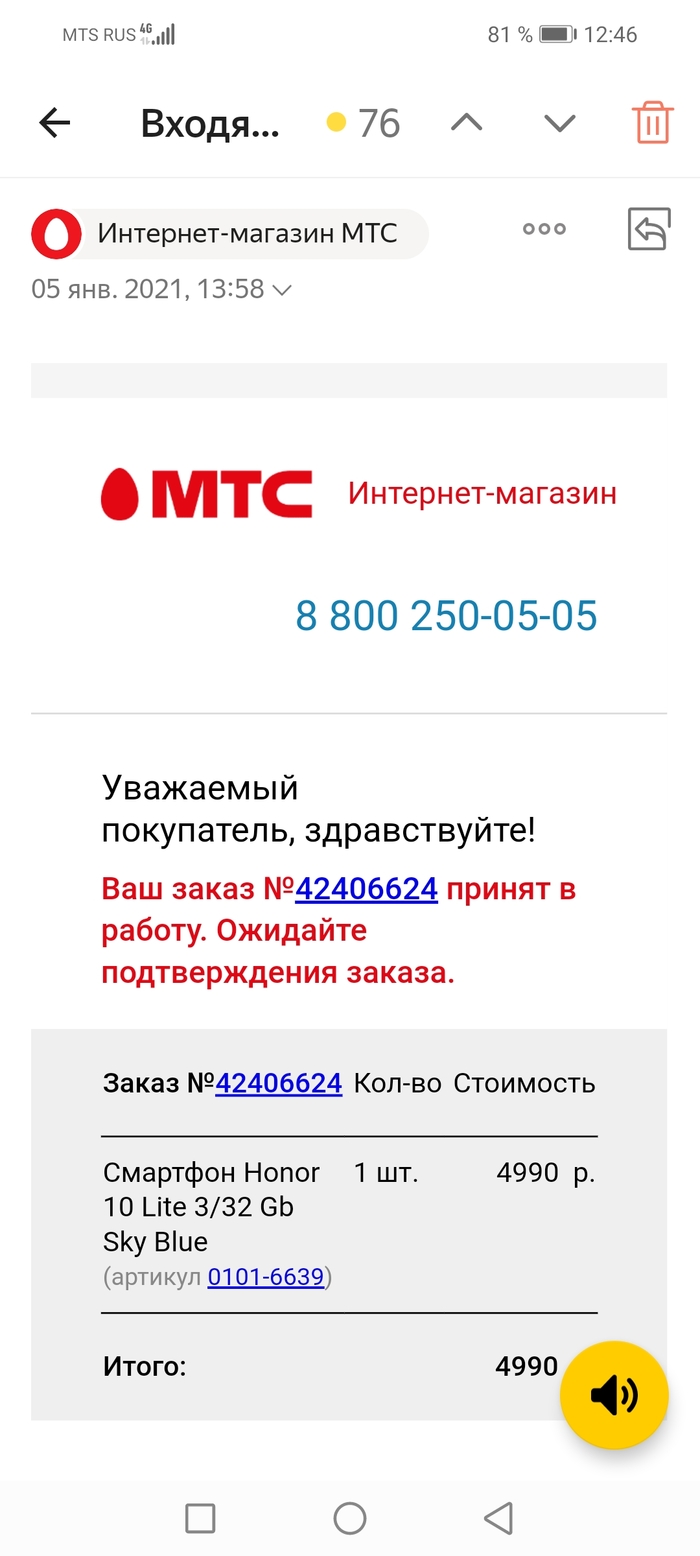Open the article link 0101-6639
This screenshot has width=700, height=1556.
(x=265, y=1277)
